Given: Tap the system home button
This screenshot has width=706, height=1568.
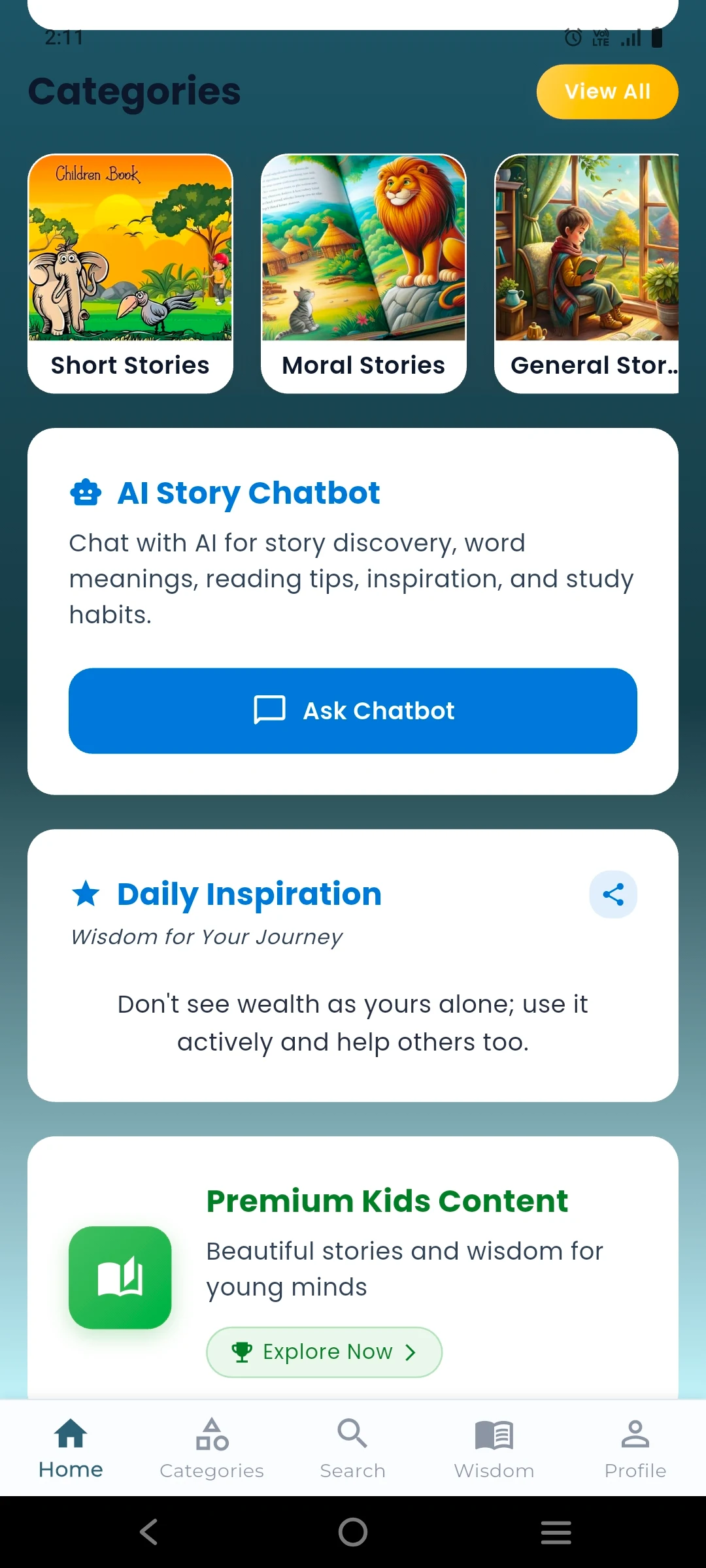Looking at the screenshot, I should 353,1531.
